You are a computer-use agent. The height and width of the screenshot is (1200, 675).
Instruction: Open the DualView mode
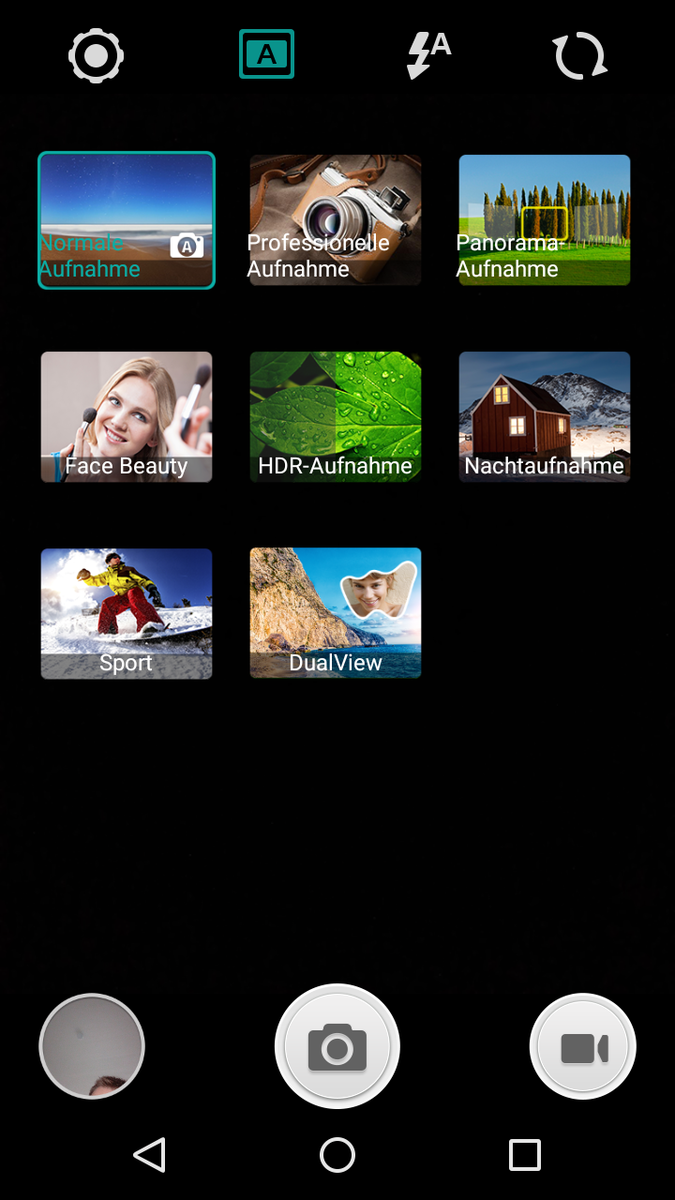click(335, 614)
